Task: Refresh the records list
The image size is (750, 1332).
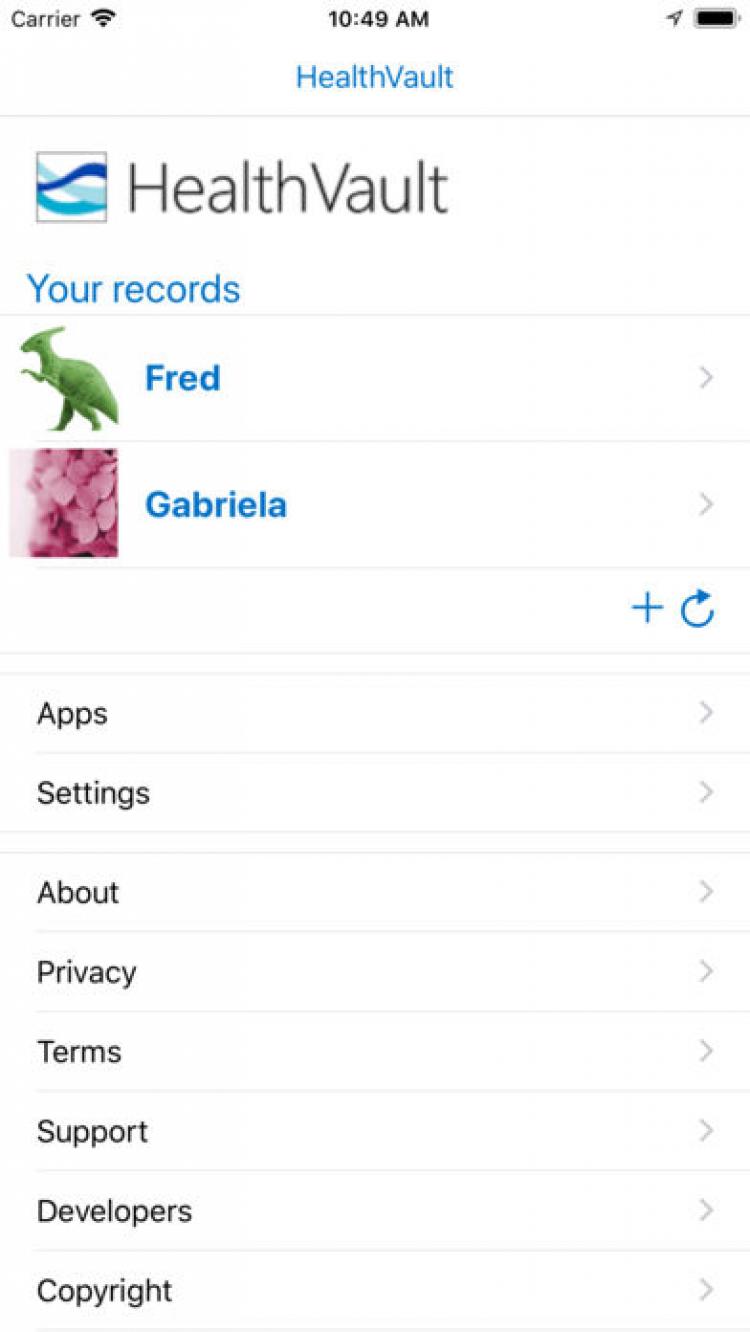Action: click(x=698, y=608)
